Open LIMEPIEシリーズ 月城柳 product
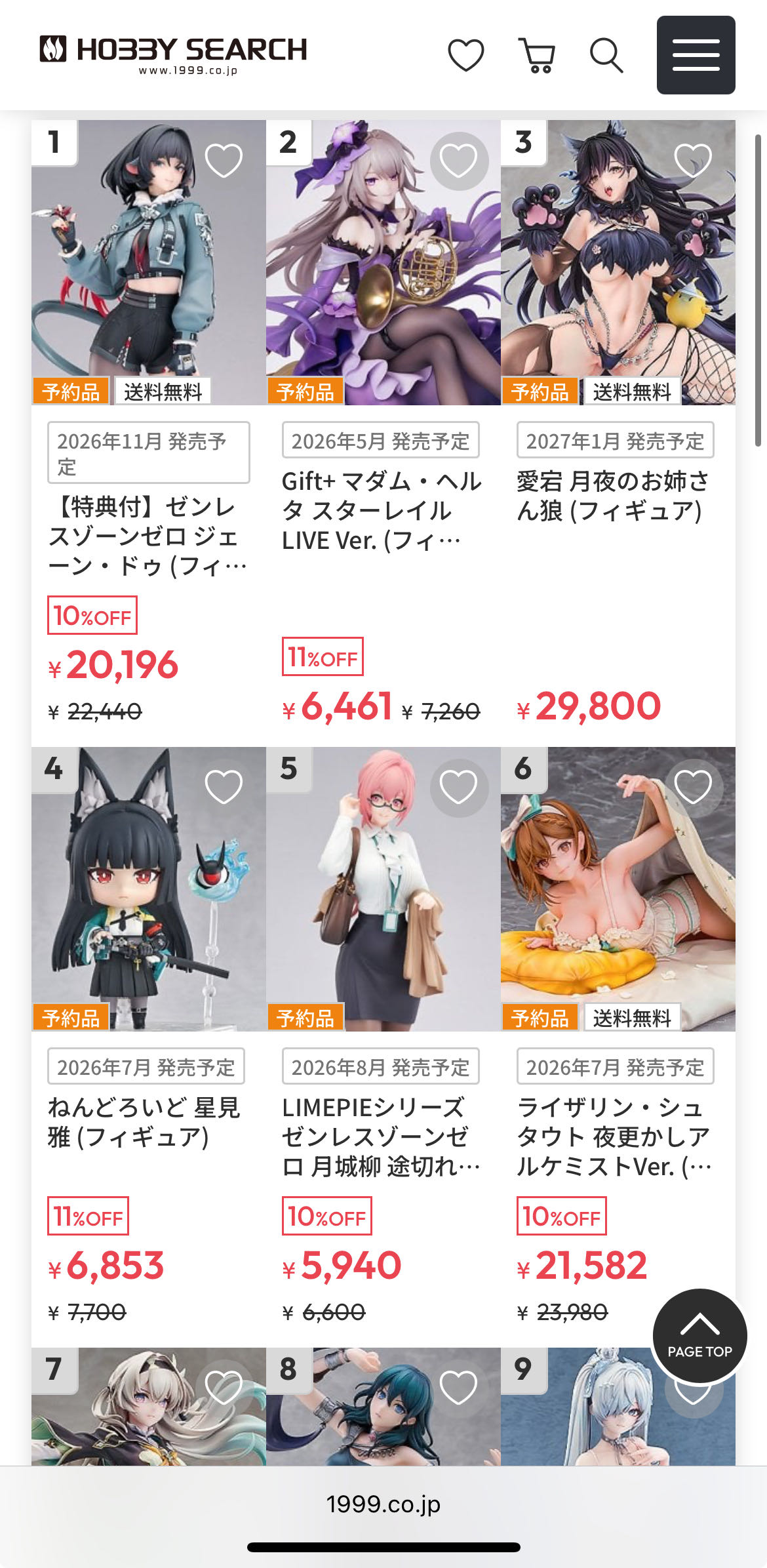Screen dimensions: 767x1568 pyautogui.click(x=382, y=1136)
